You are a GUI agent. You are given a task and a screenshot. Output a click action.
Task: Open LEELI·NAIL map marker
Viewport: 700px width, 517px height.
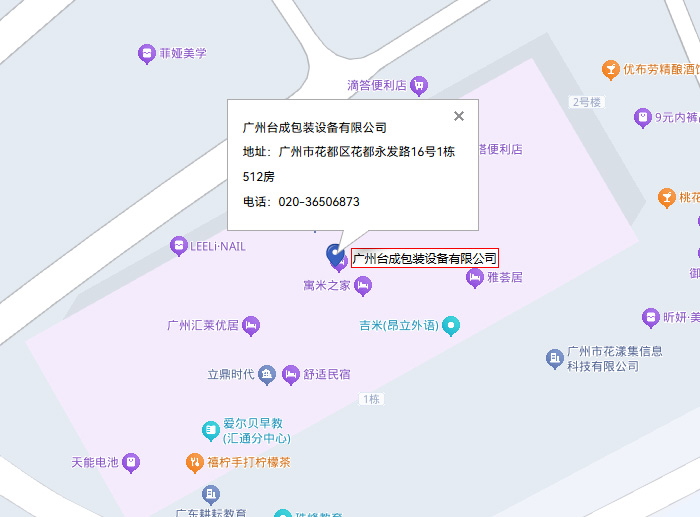pos(178,245)
